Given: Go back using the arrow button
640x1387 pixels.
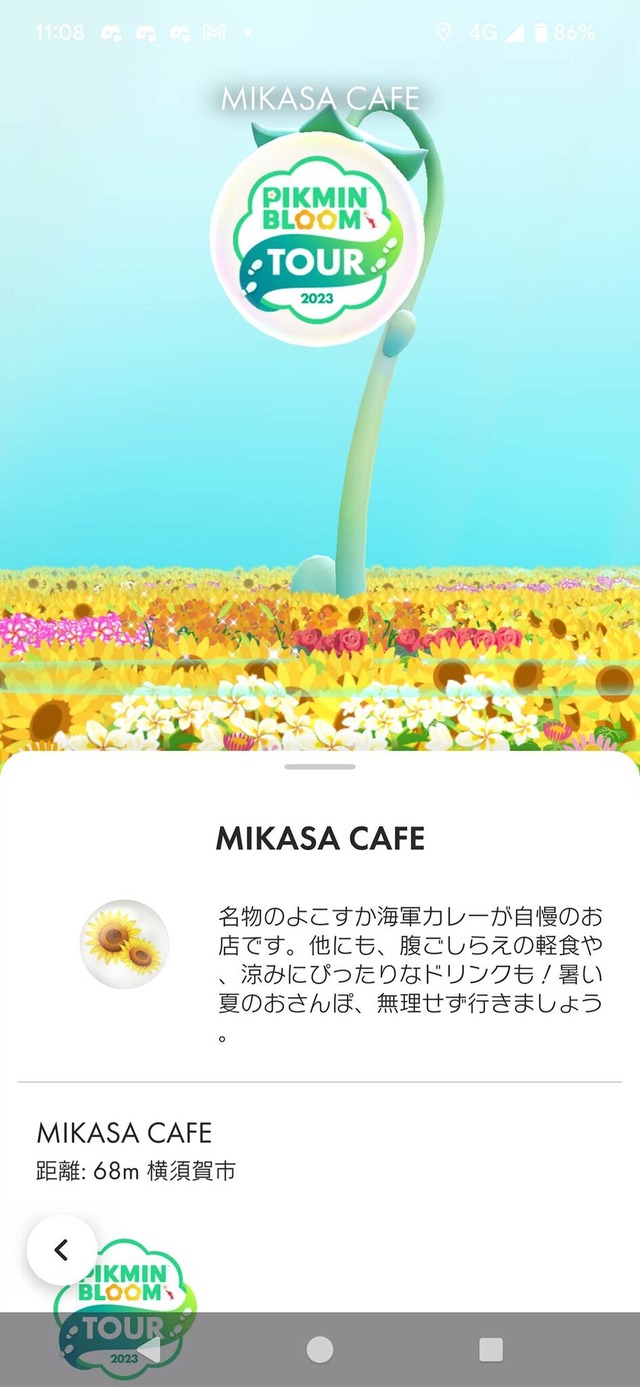Looking at the screenshot, I should [x=61, y=1249].
